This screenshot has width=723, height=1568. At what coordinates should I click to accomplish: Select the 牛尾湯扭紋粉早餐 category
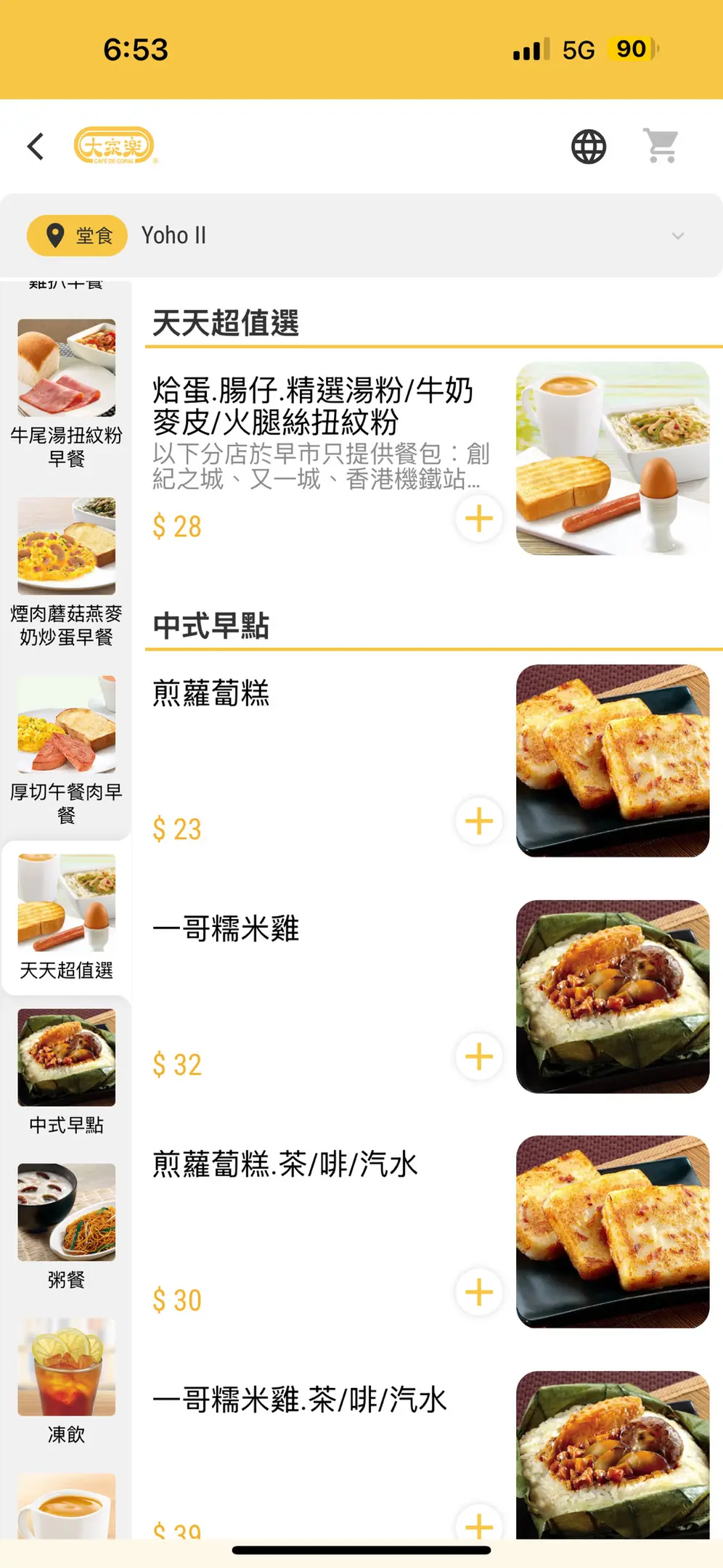point(66,394)
